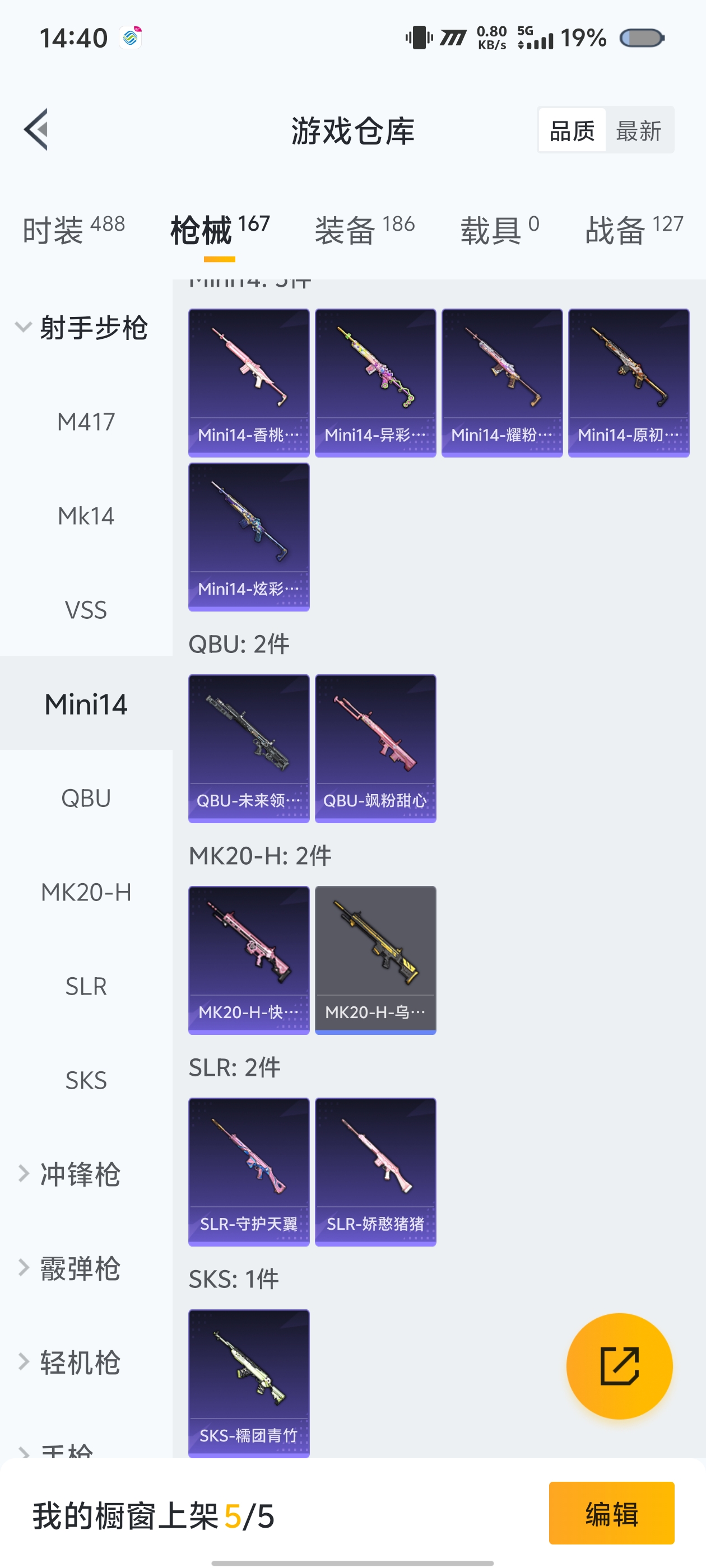View the QBU-飒粉甜心 skin
The height and width of the screenshot is (1568, 706).
(x=375, y=748)
